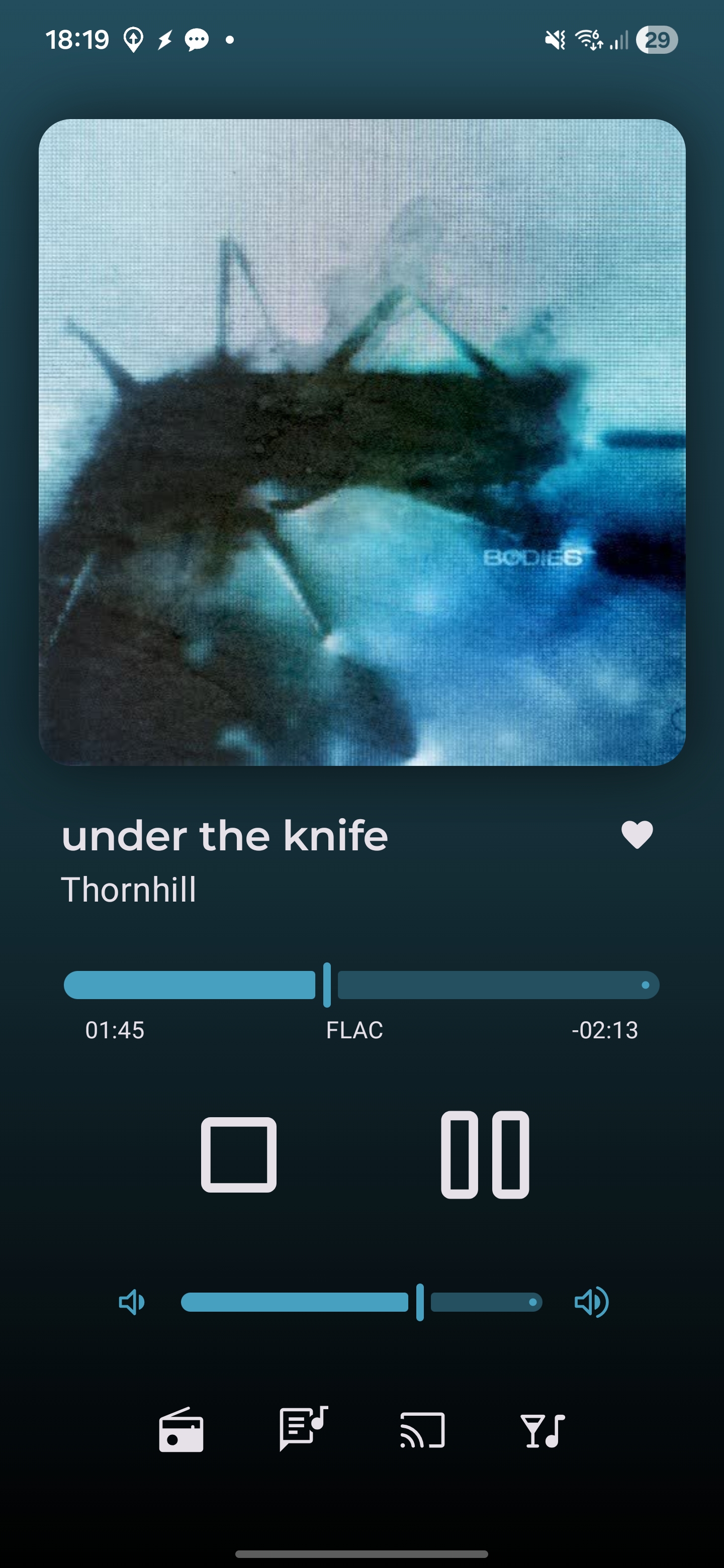The width and height of the screenshot is (724, 1568).
Task: Open the music mix cocktail icon
Action: pos(542,1430)
